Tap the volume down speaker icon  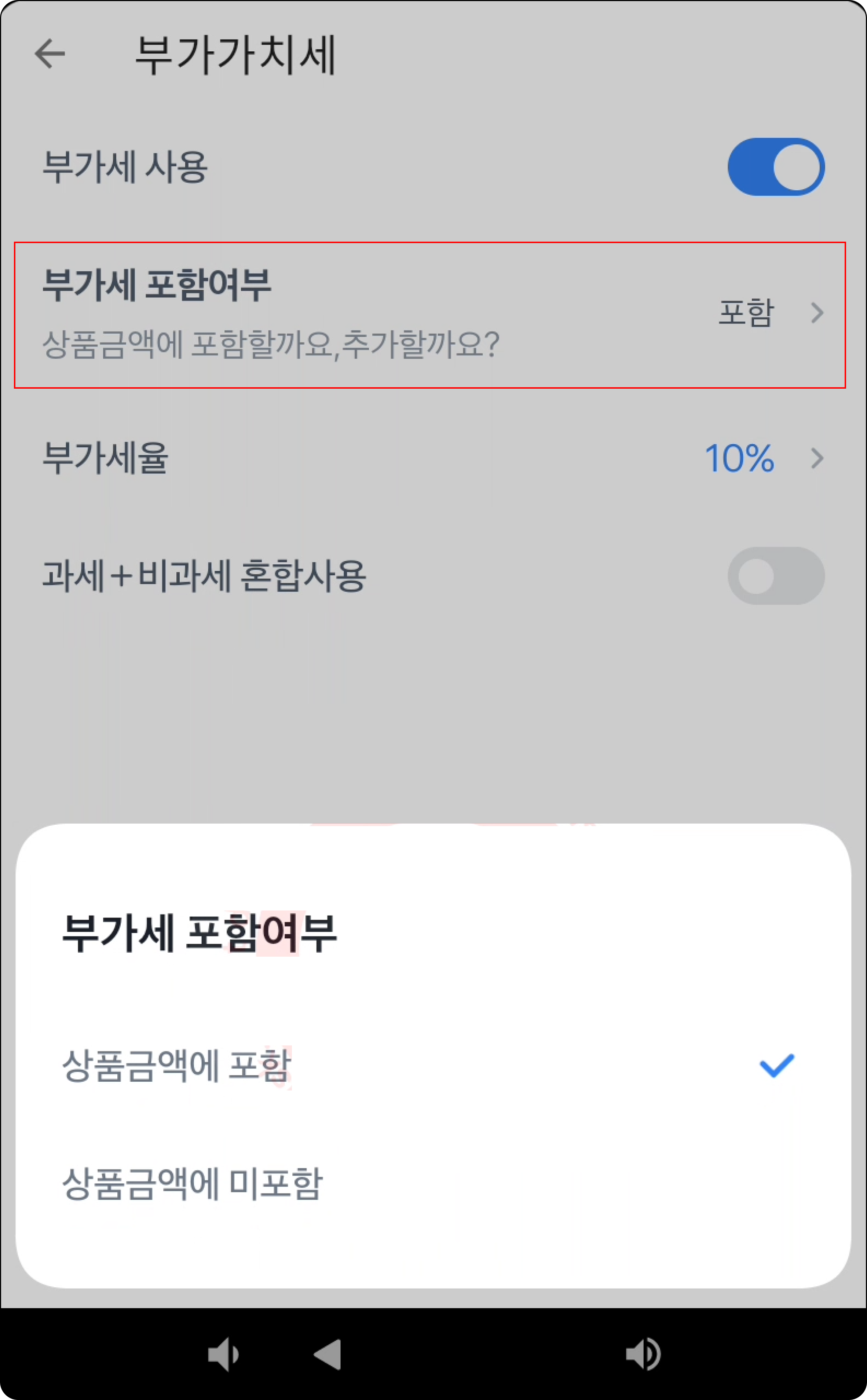223,1354
